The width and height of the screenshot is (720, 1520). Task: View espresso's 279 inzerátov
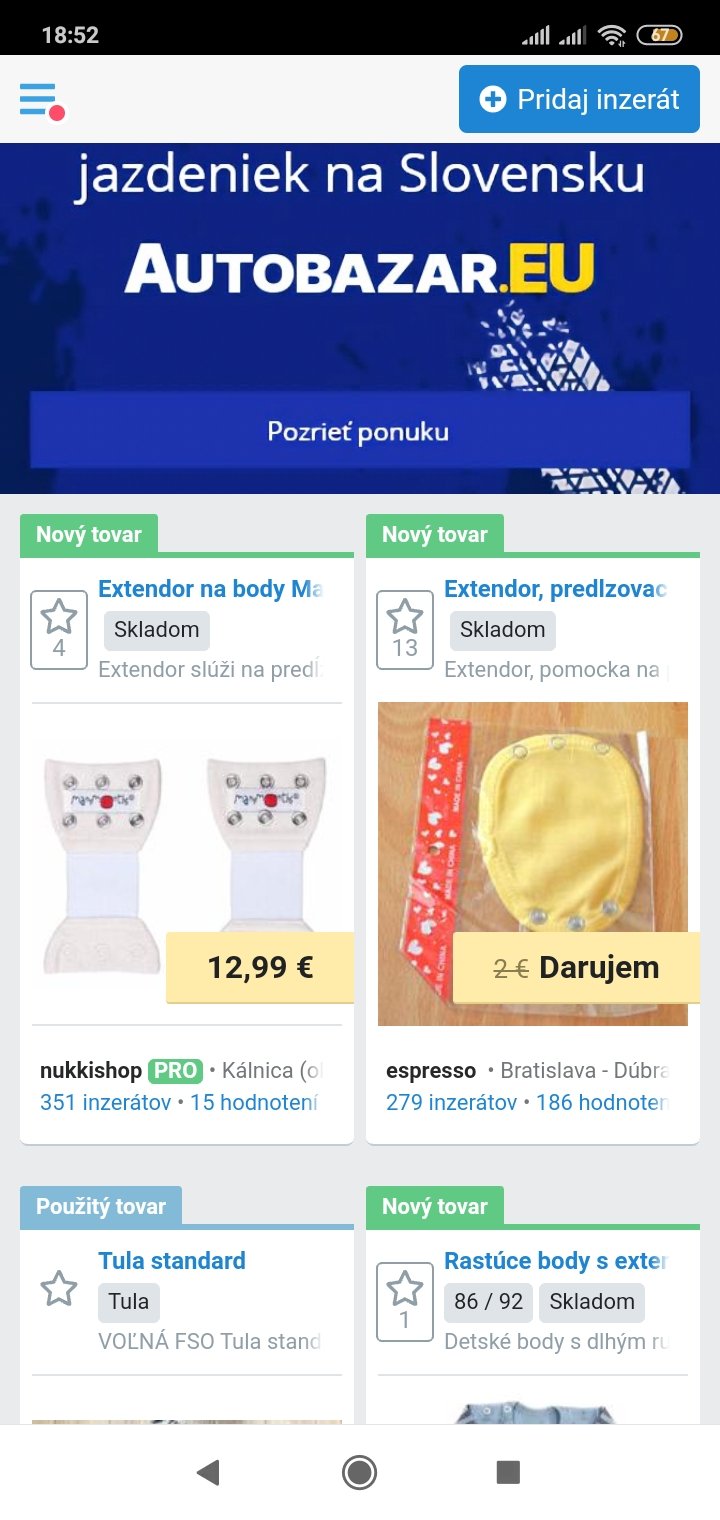[451, 1103]
